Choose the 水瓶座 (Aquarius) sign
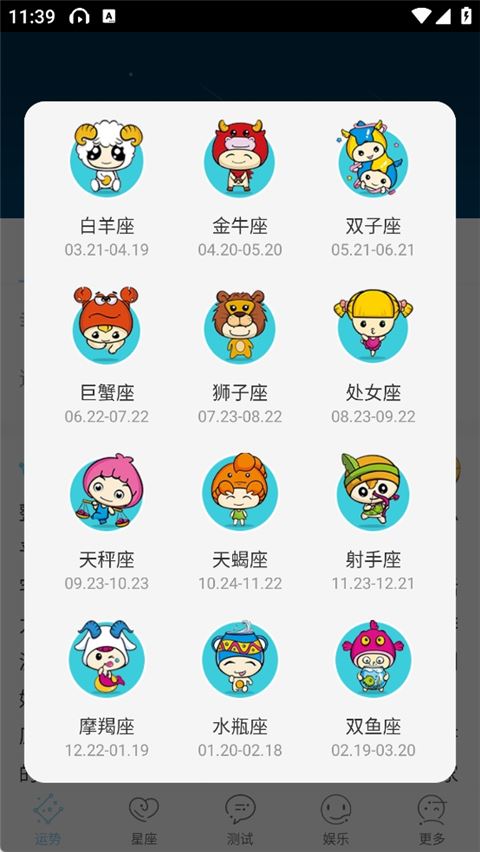Image resolution: width=480 pixels, height=852 pixels. pyautogui.click(x=240, y=688)
